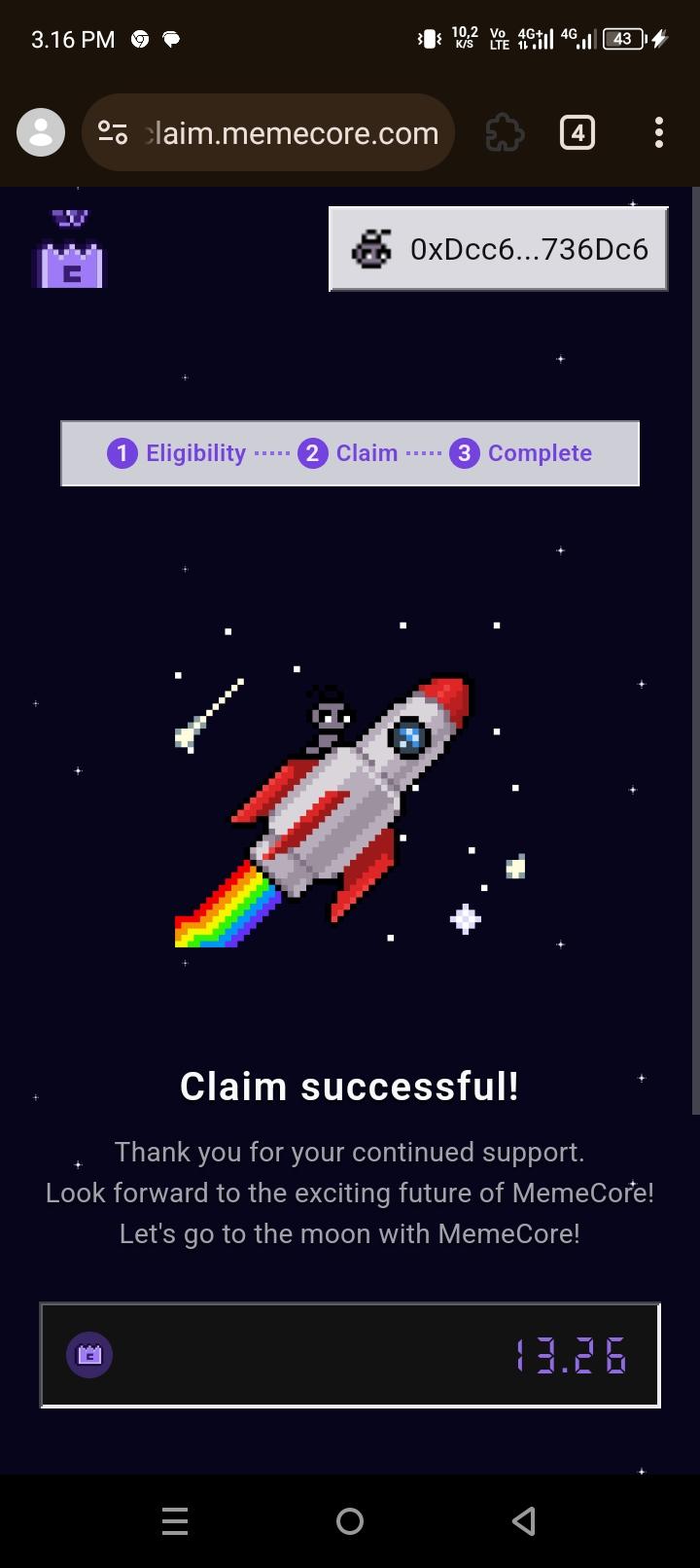
Task: Open the extensions puzzle icon
Action: click(505, 132)
